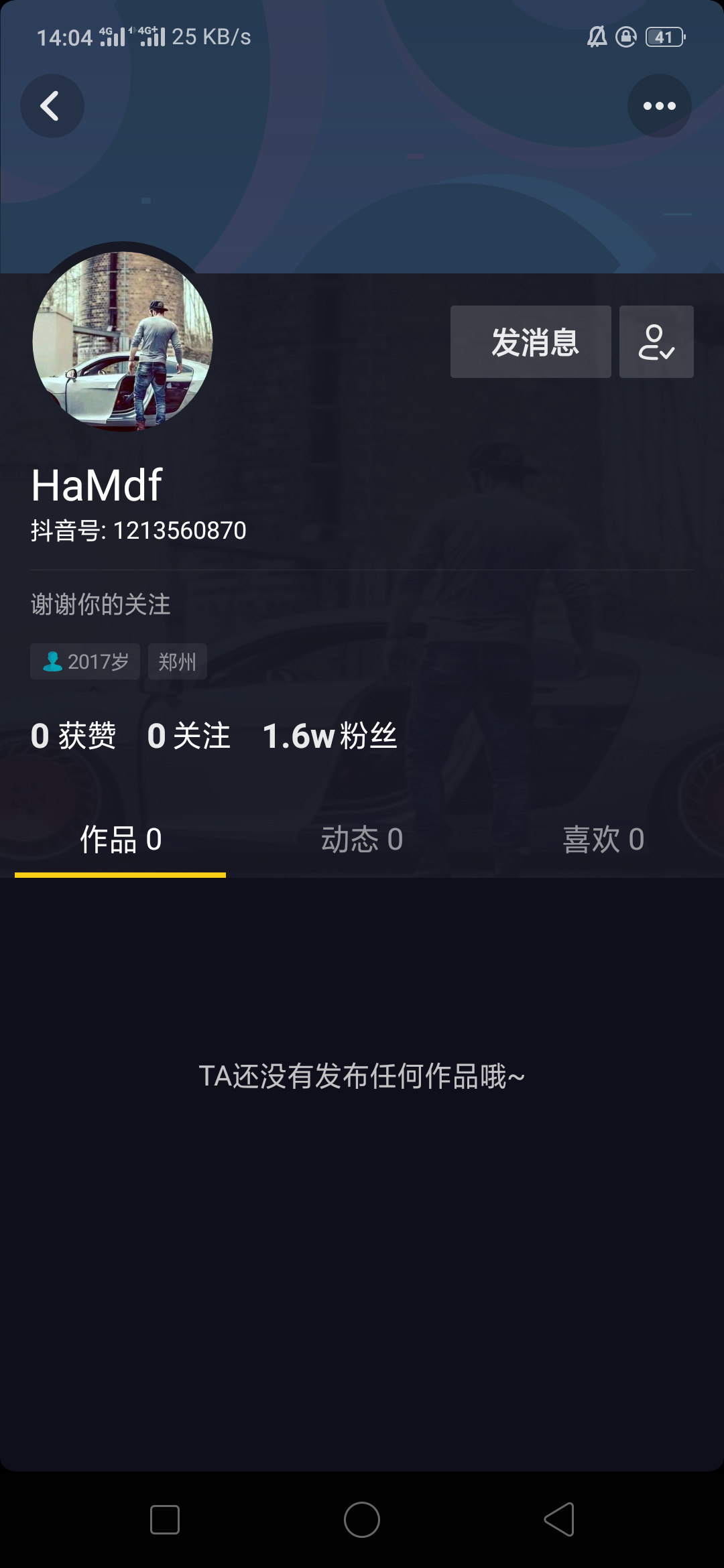Switch to the 喜欢 tab
Screen dimensions: 724x1568
(603, 840)
